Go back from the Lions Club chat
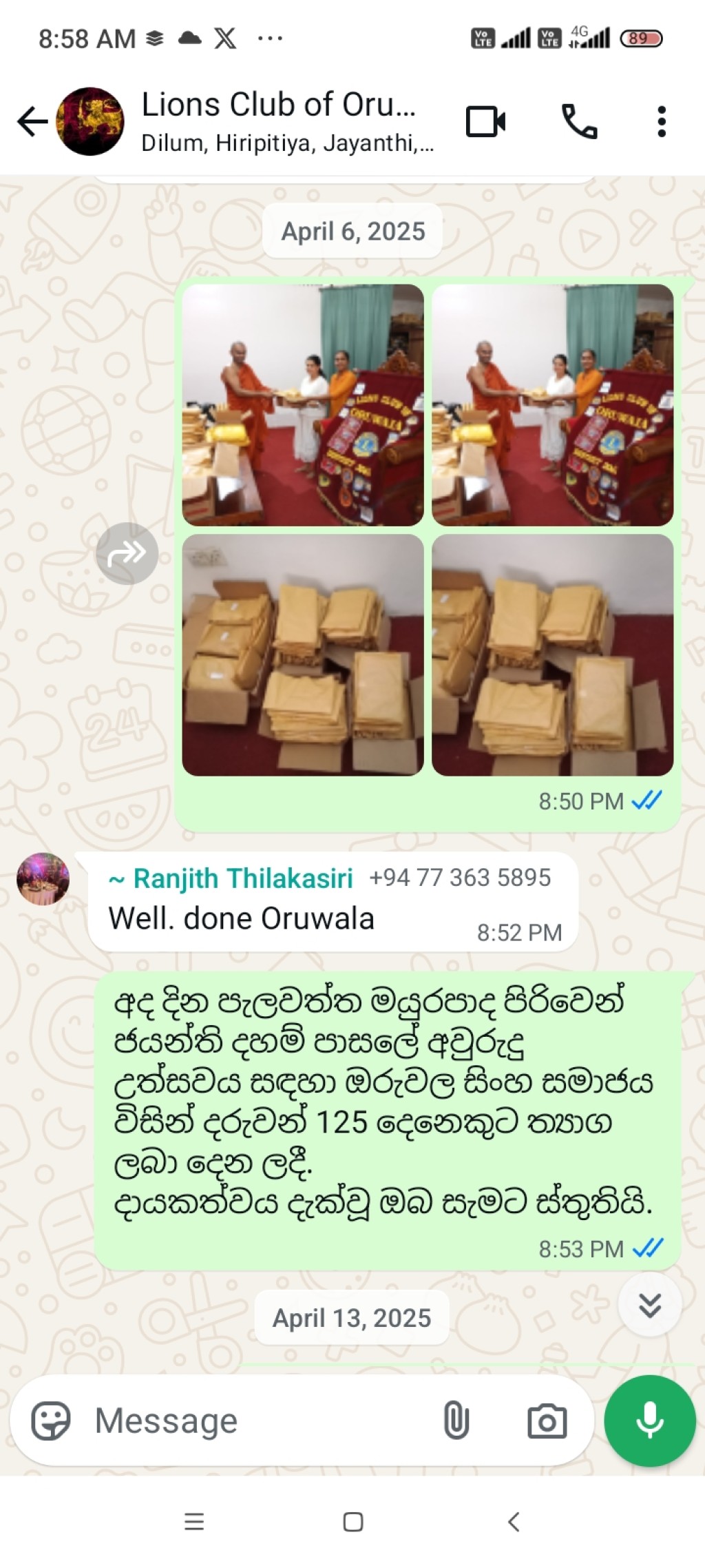 32,122
